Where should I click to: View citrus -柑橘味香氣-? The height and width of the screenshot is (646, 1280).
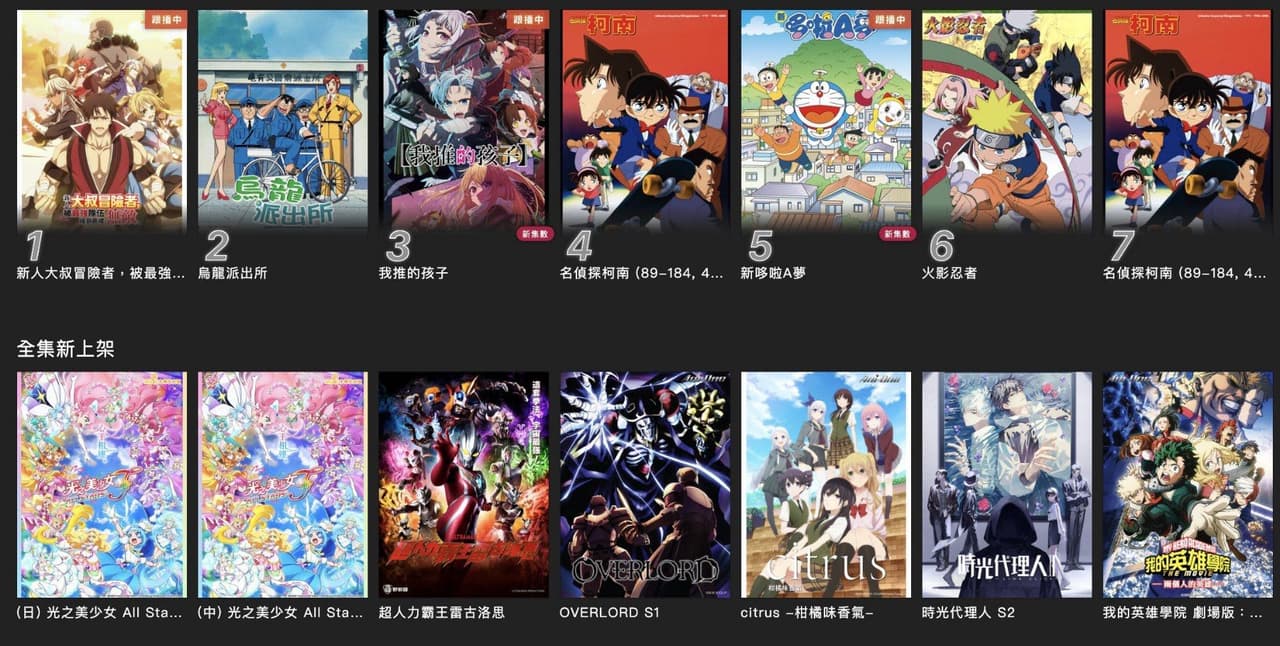826,485
